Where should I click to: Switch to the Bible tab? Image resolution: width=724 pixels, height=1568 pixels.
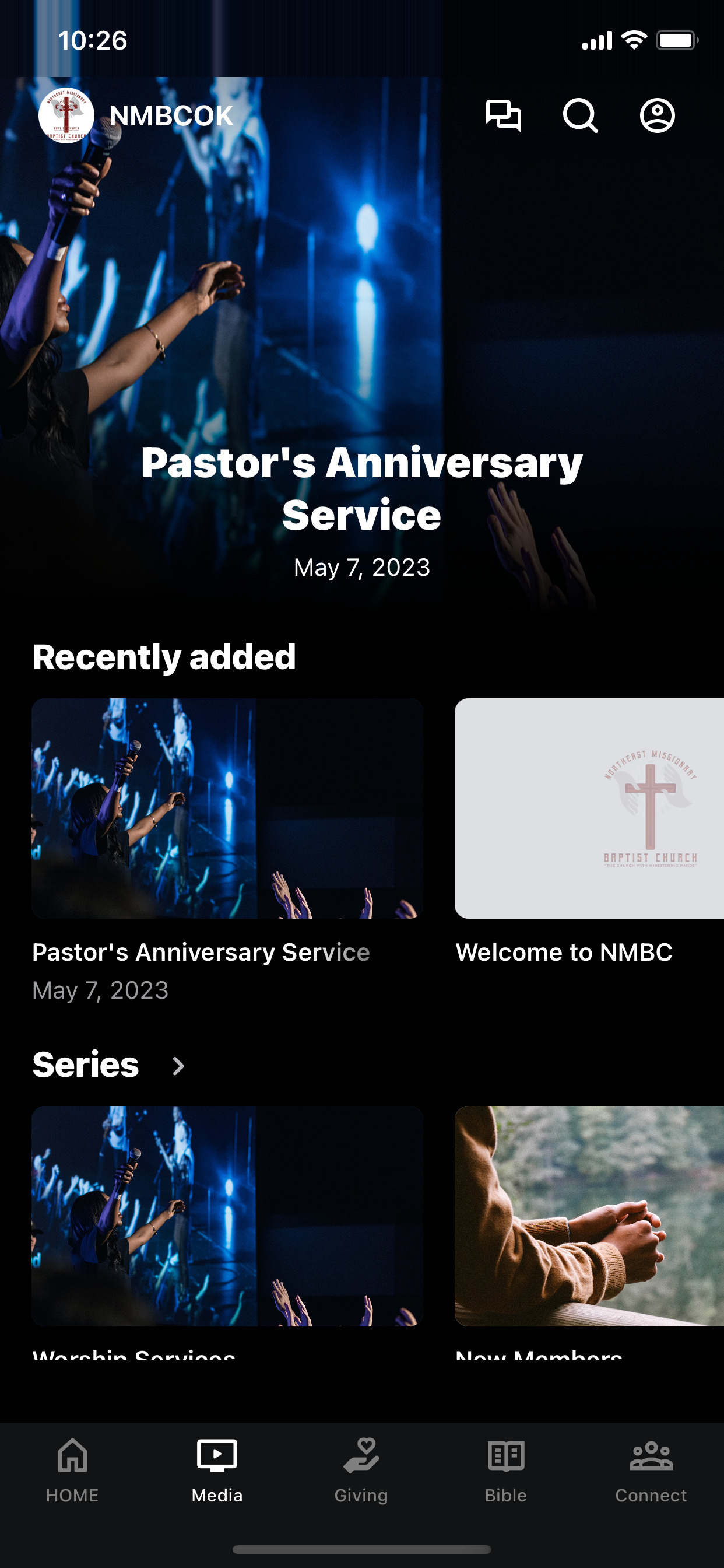click(x=505, y=1469)
